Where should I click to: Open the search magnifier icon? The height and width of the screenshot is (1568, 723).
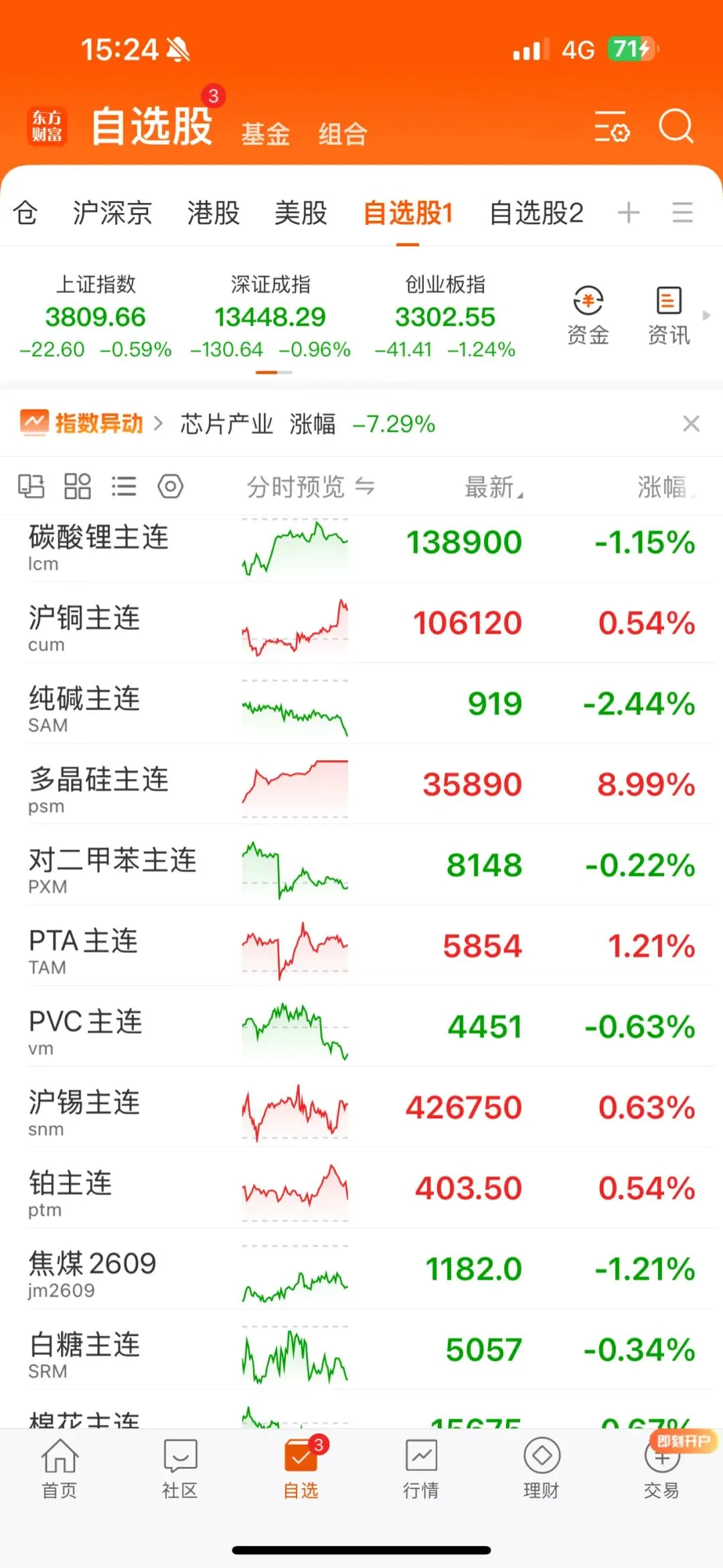(x=676, y=126)
